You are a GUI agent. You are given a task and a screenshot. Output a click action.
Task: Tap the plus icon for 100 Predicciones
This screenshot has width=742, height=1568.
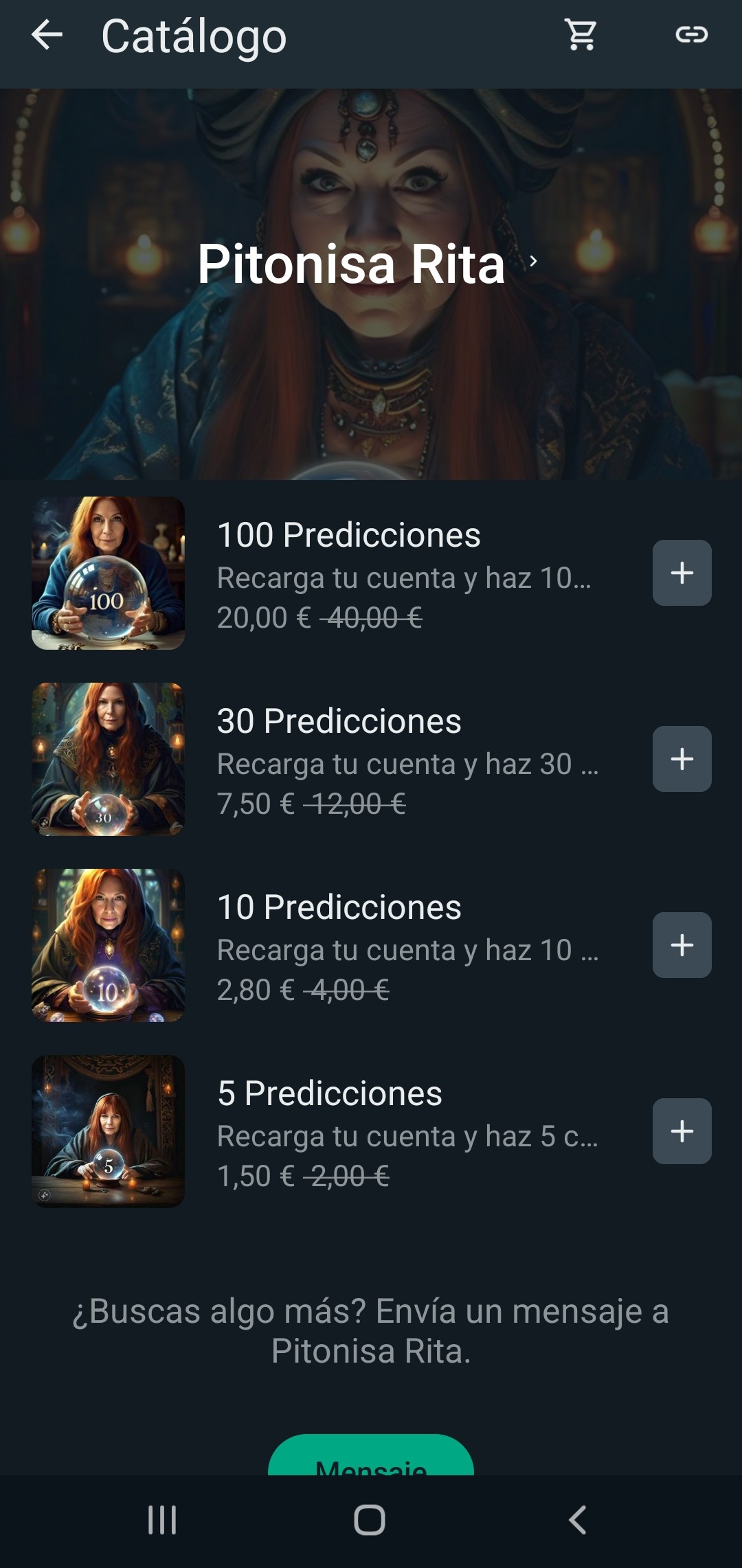681,572
